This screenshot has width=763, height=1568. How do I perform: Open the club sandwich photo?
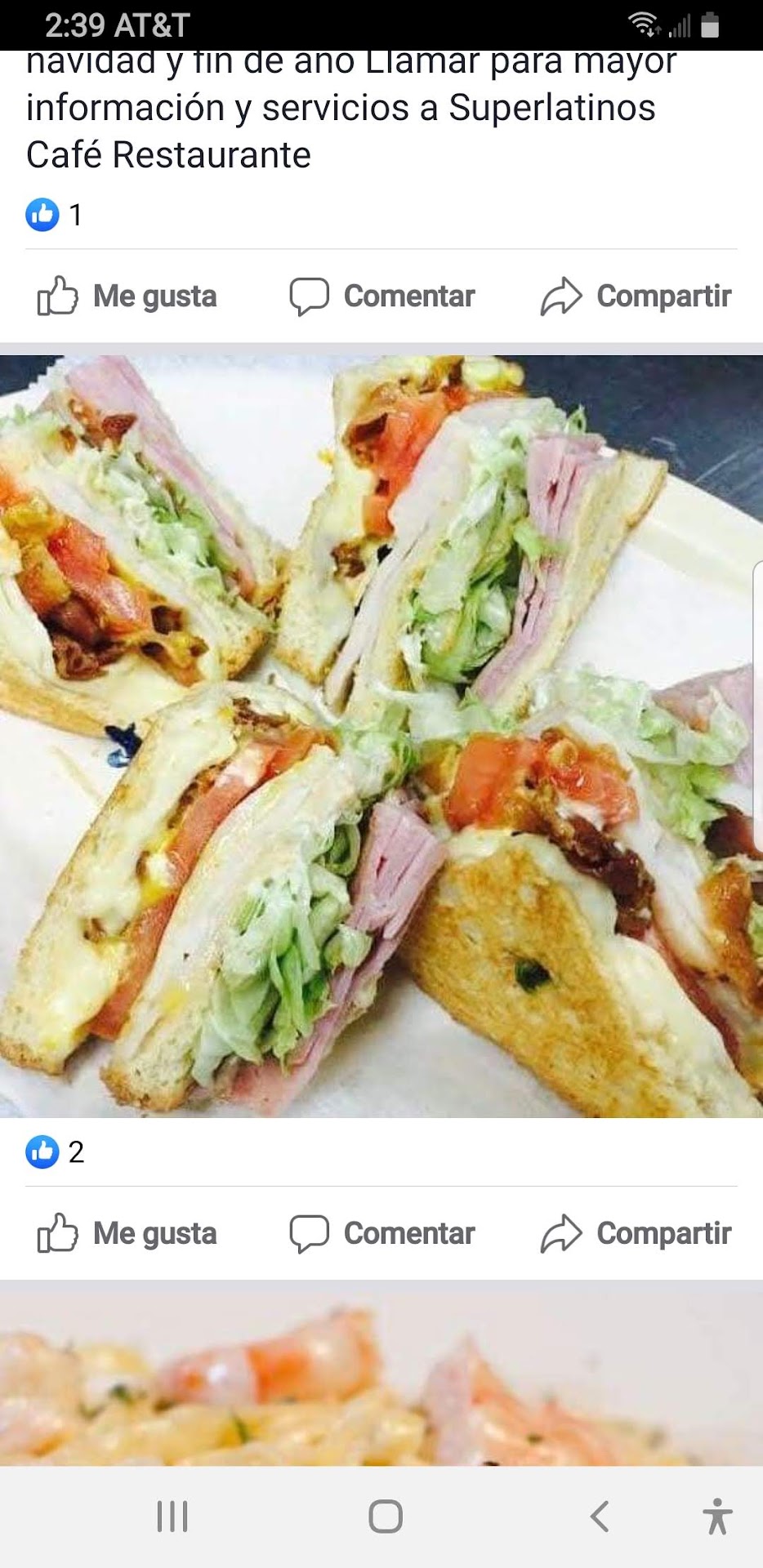(x=381, y=735)
